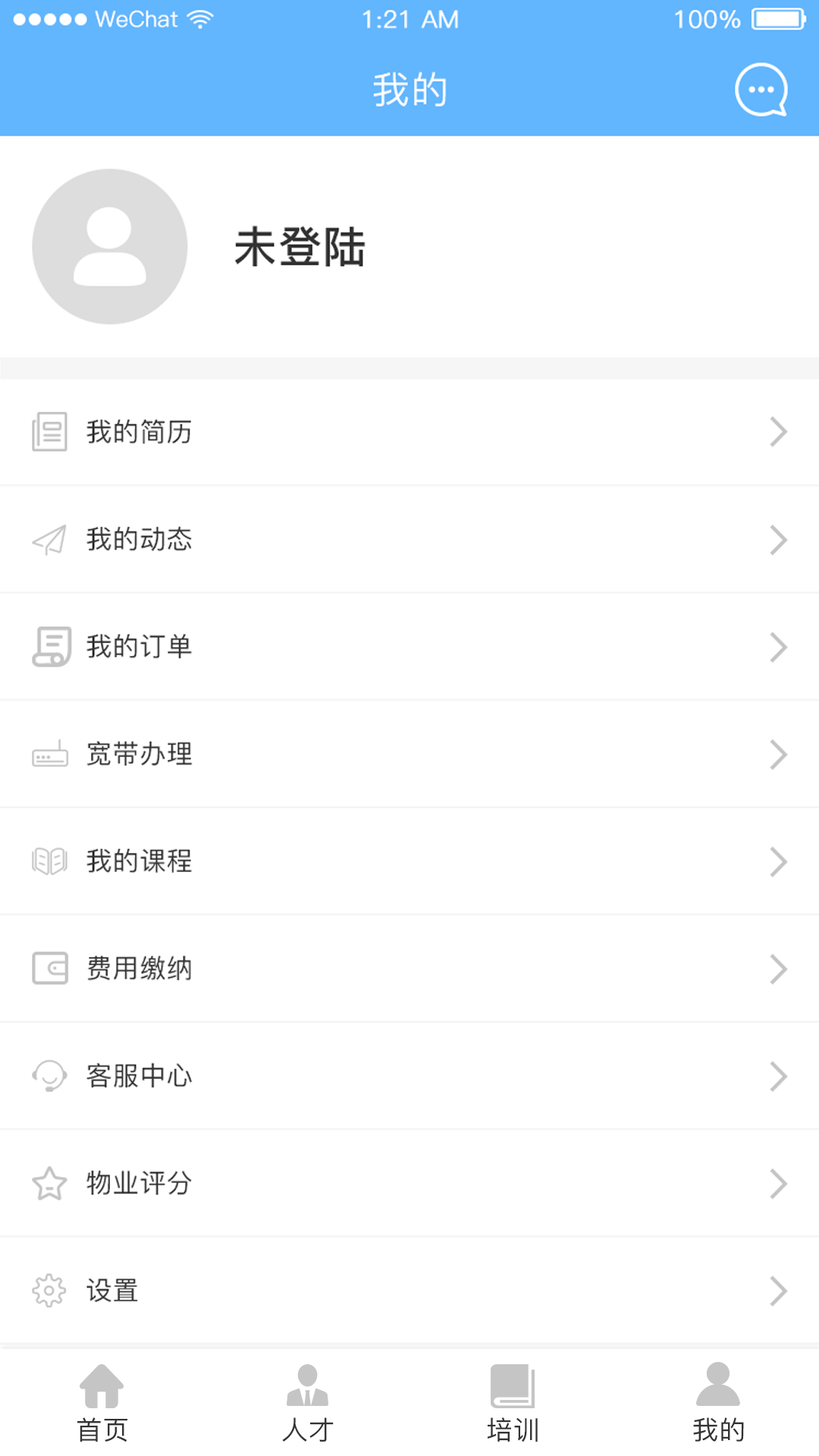
Task: Open 物业评分 property rating
Action: pyautogui.click(x=409, y=1183)
